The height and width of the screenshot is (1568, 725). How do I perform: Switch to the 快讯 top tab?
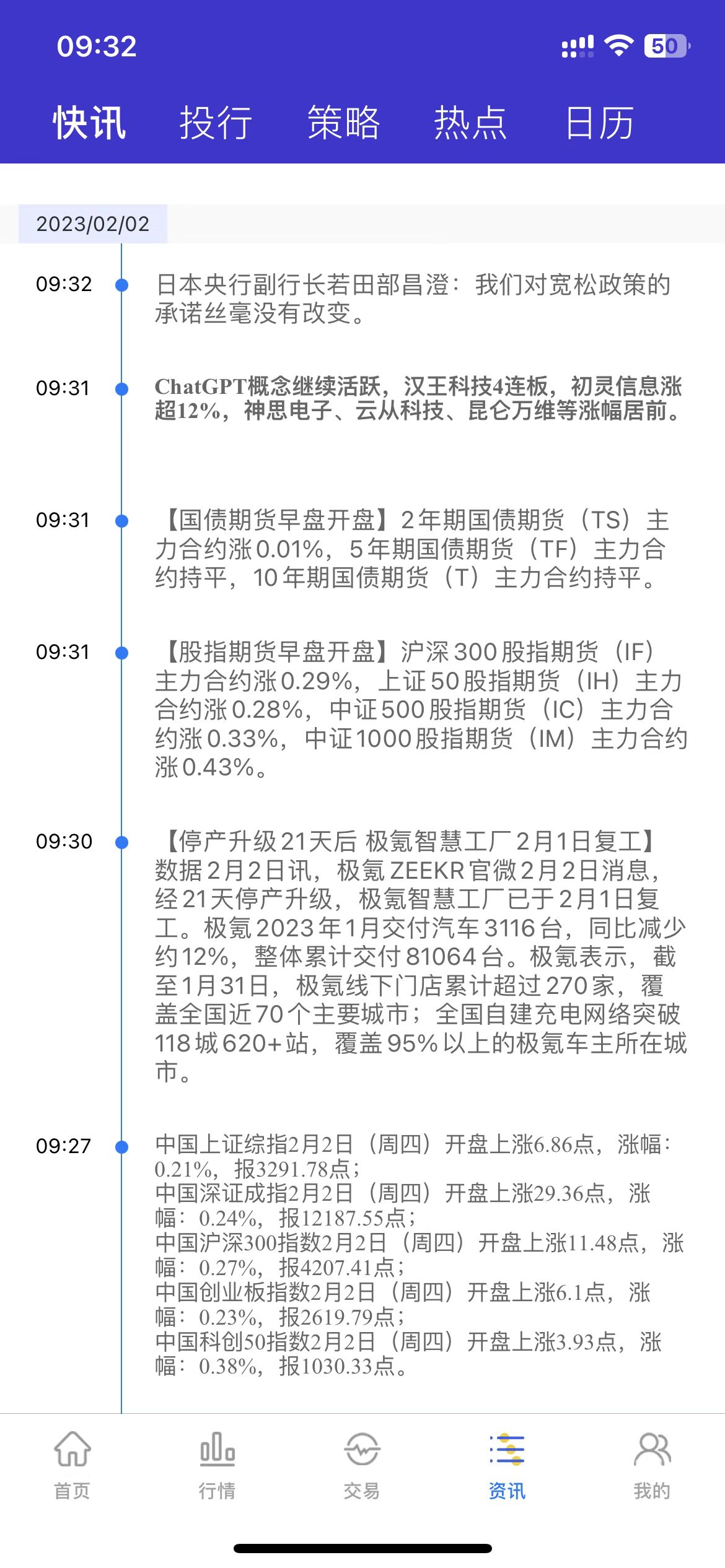pyautogui.click(x=90, y=123)
